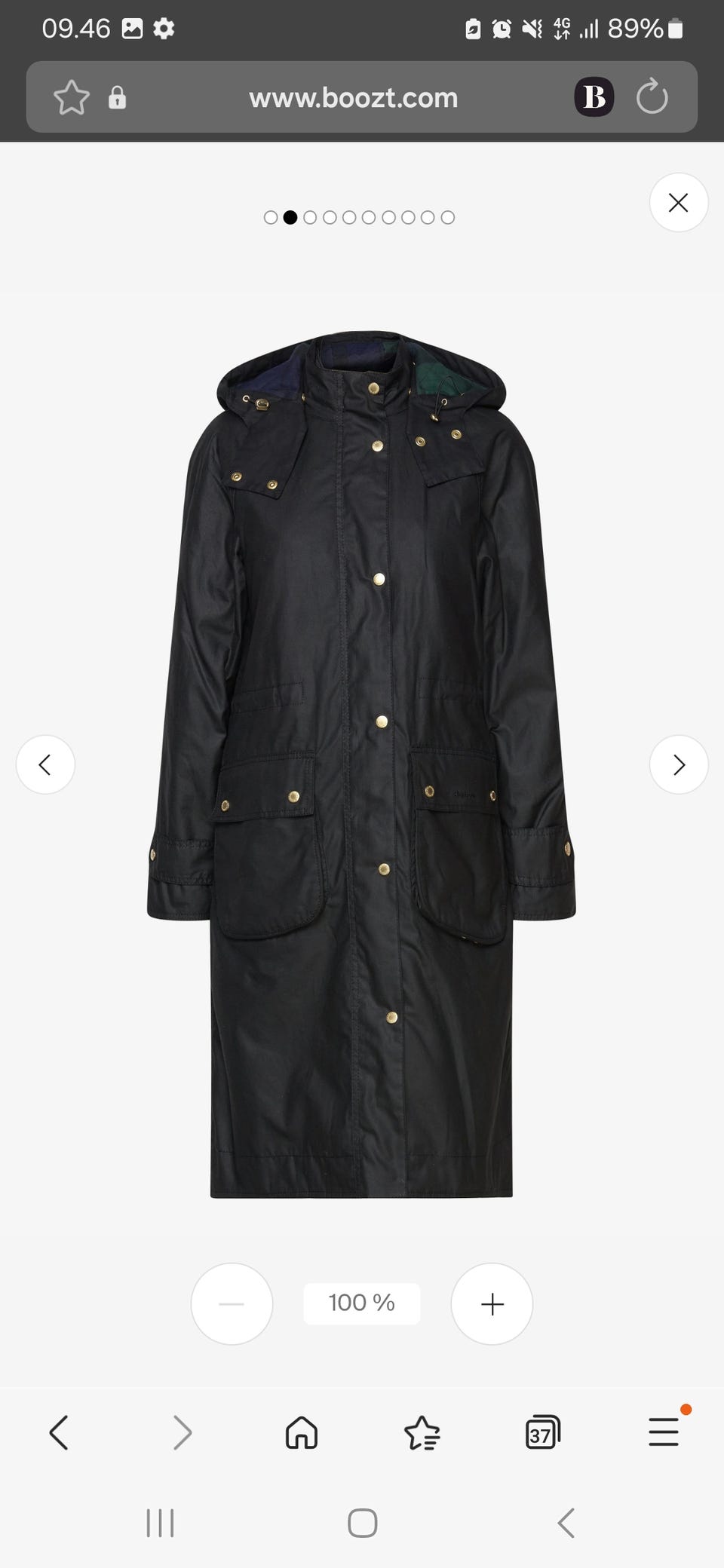724x1568 pixels.
Task: Go back to the previous web page
Action: pyautogui.click(x=59, y=1432)
